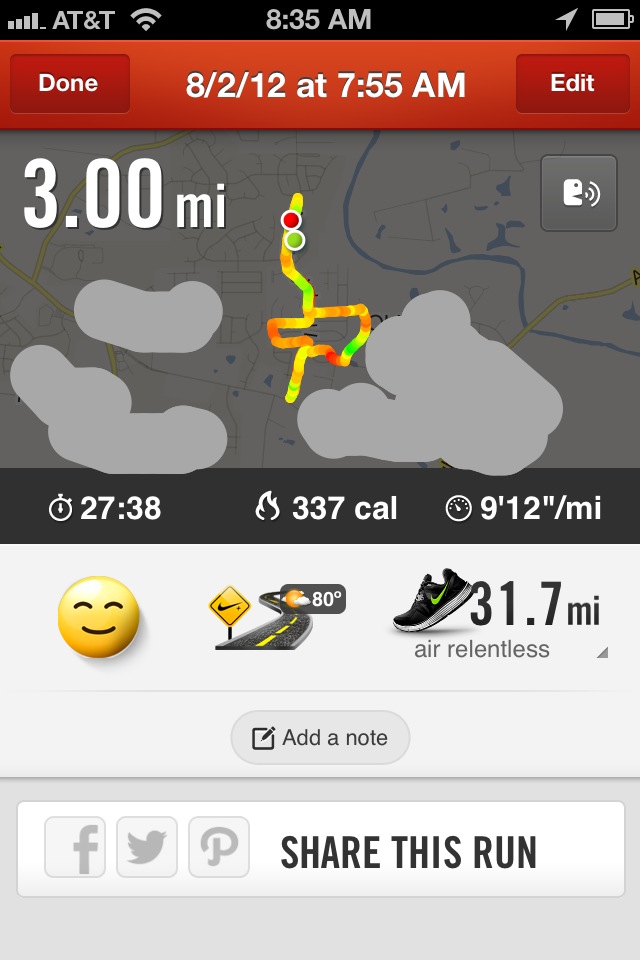The width and height of the screenshot is (640, 960).
Task: Edit this run's details
Action: coord(572,84)
